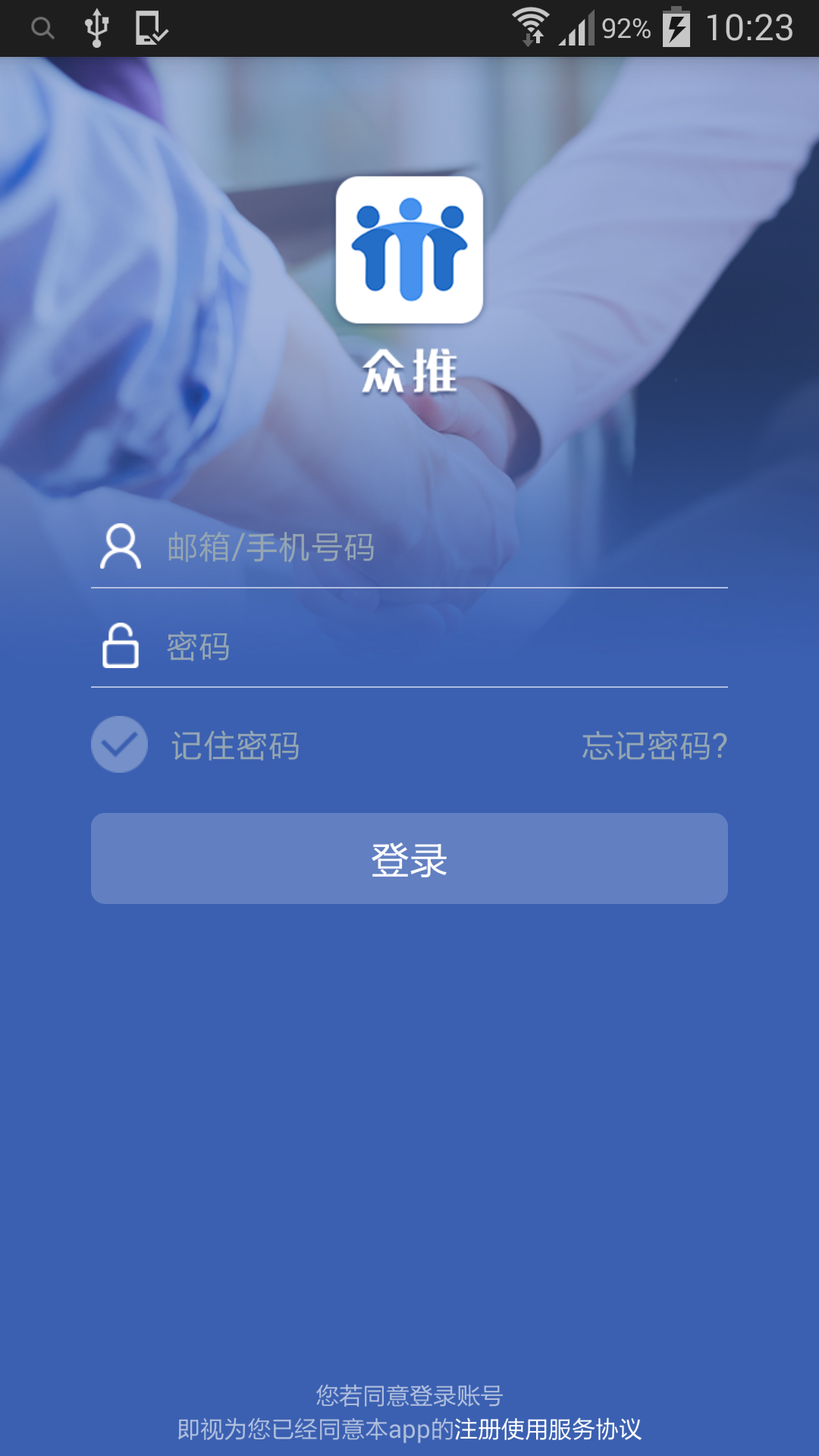Screen dimensions: 819x1456
Task: Tap the 众推 app name text below the logo
Action: 409,369
